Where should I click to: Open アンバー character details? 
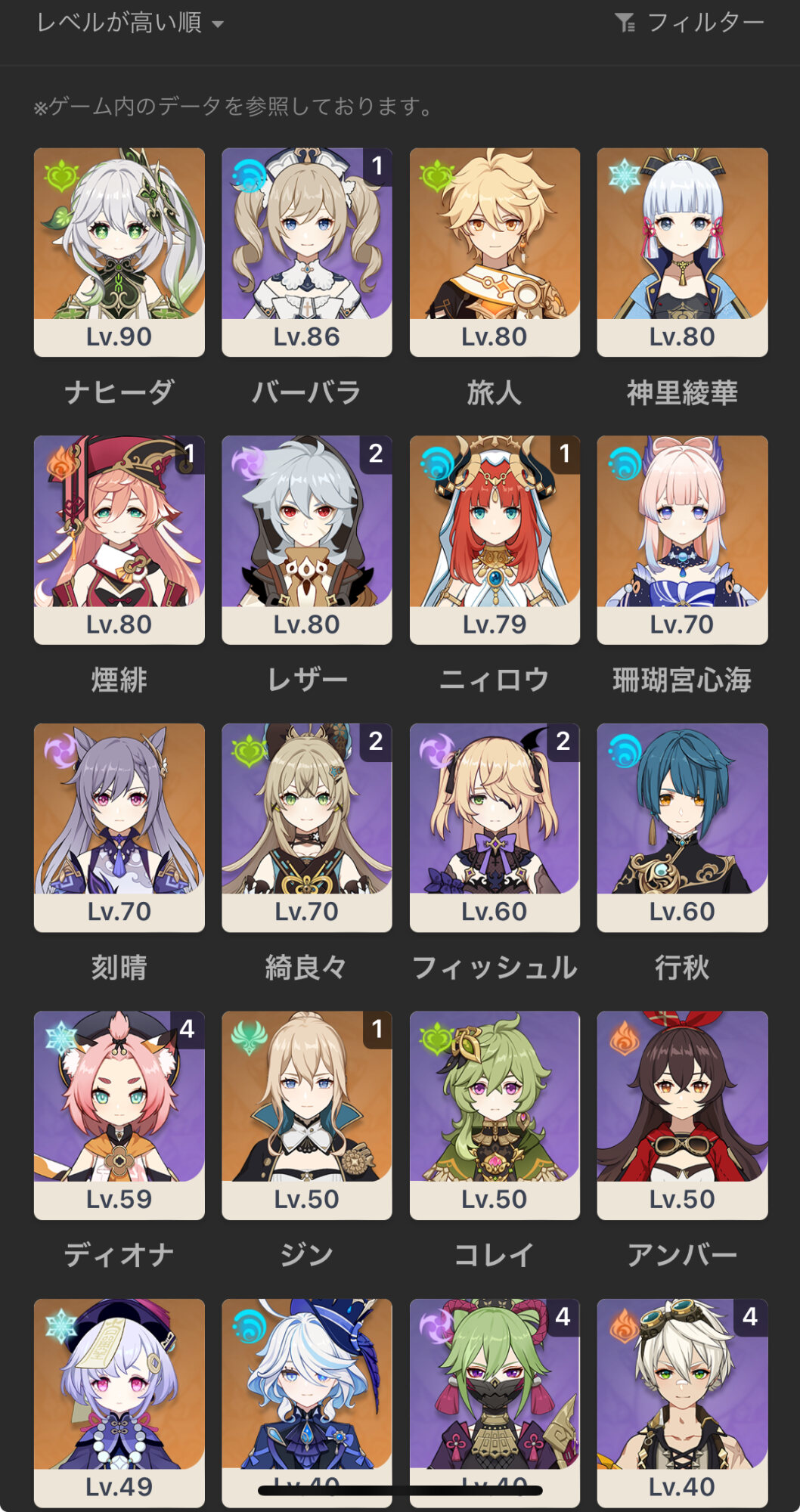(682, 1114)
